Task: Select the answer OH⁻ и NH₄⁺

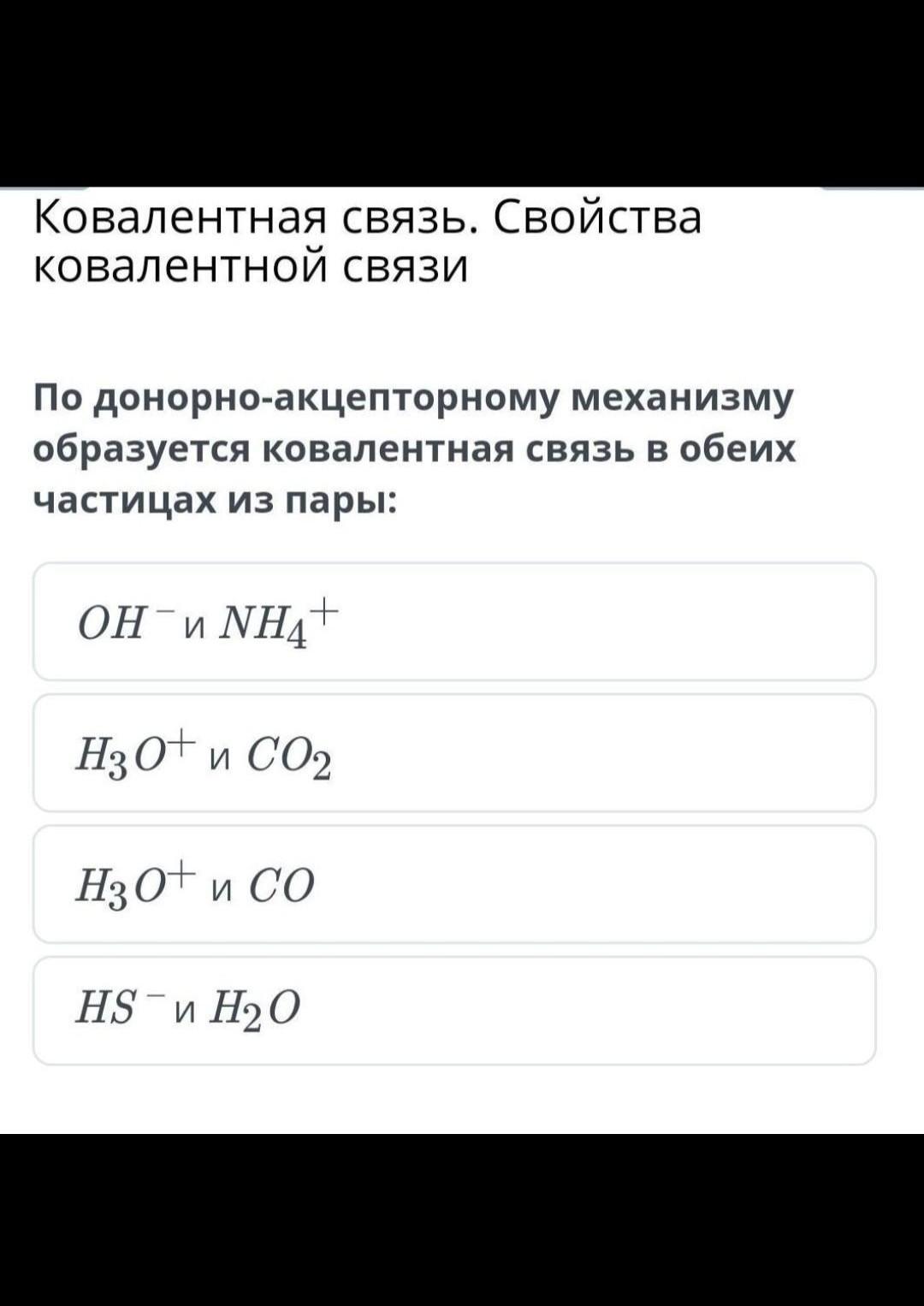Action: click(454, 621)
